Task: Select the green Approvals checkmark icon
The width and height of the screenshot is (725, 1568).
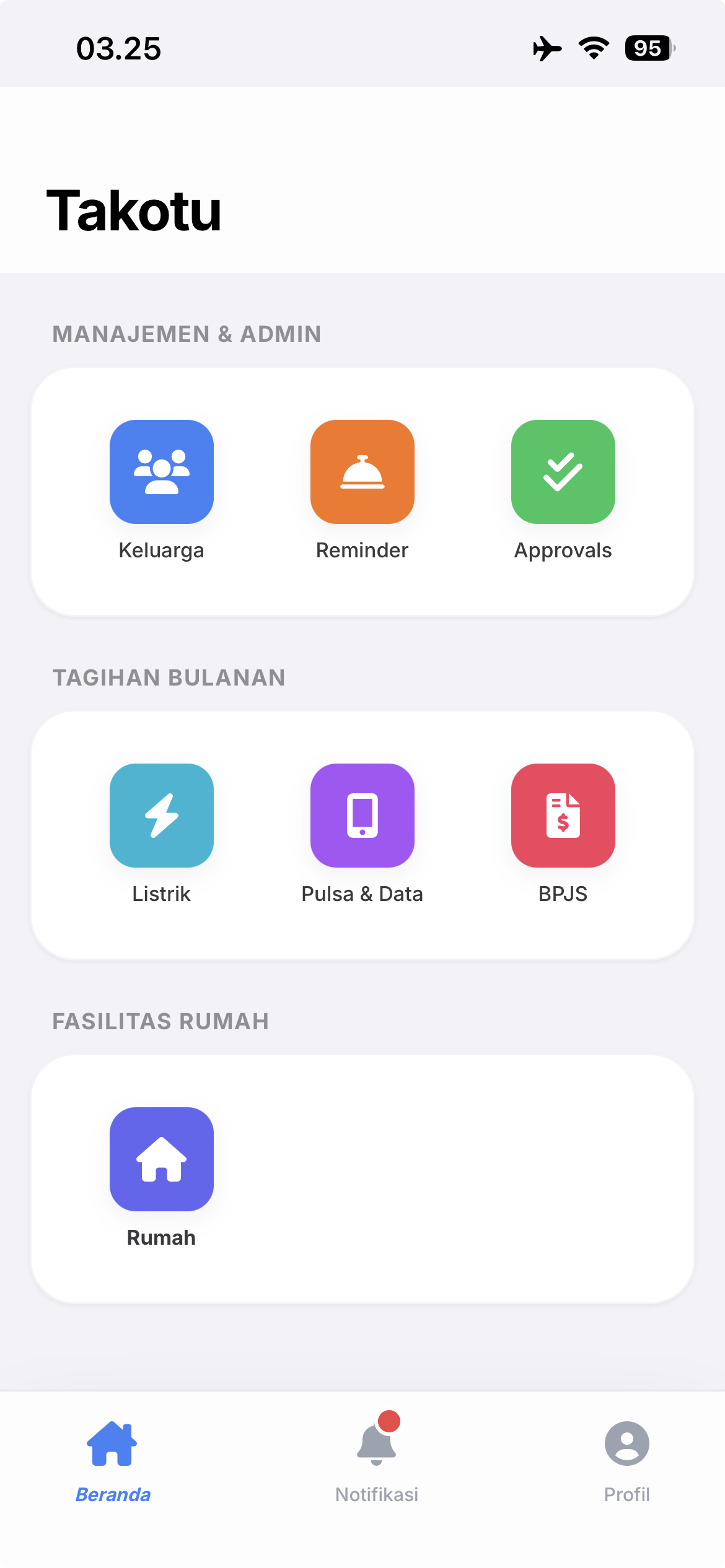Action: 563,471
